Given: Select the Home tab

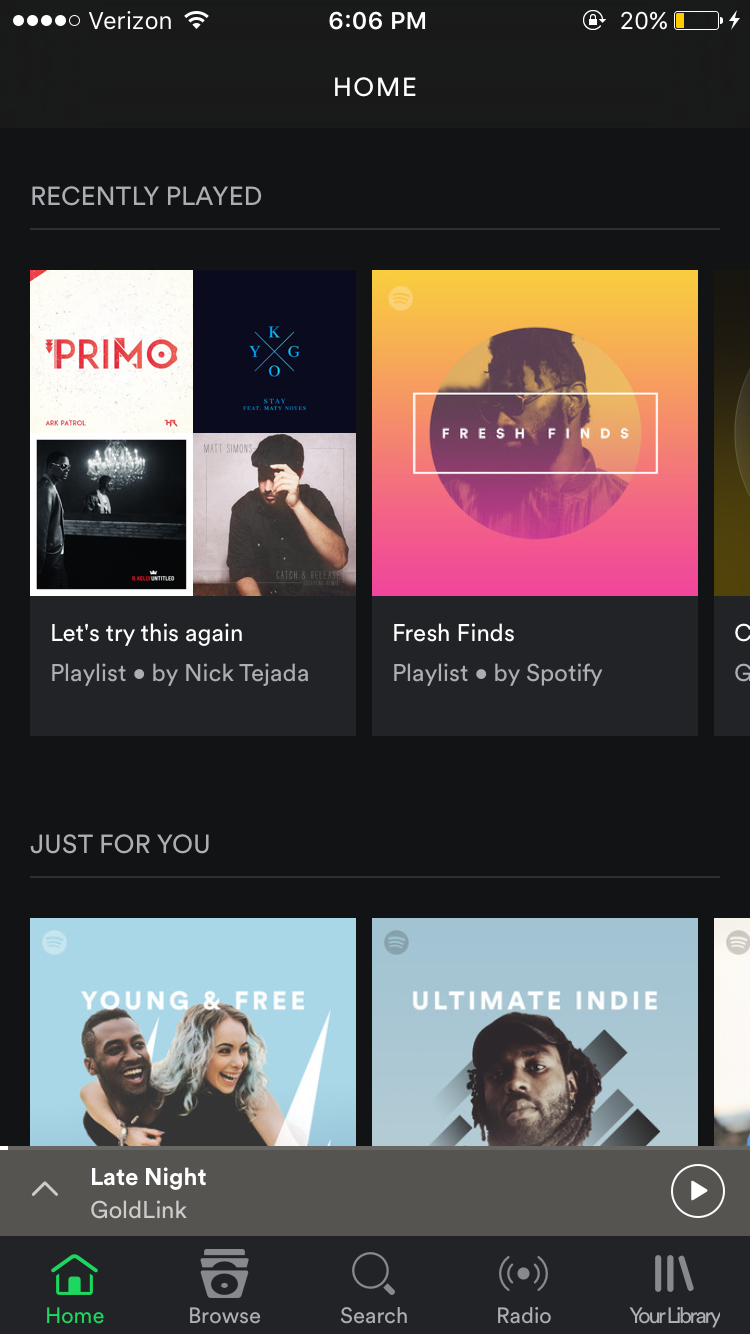Looking at the screenshot, I should pyautogui.click(x=75, y=1288).
